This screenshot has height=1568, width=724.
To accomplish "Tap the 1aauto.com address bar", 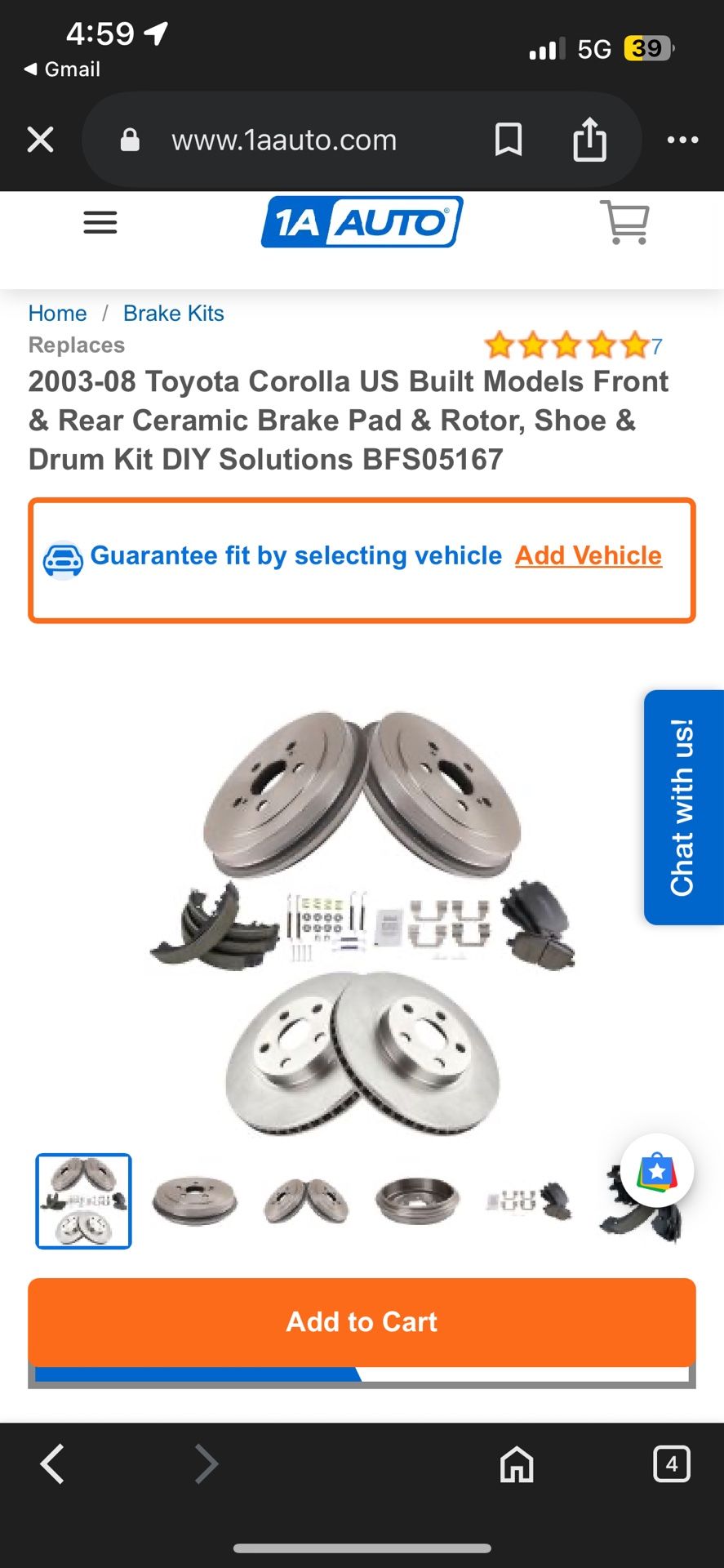I will 283,140.
